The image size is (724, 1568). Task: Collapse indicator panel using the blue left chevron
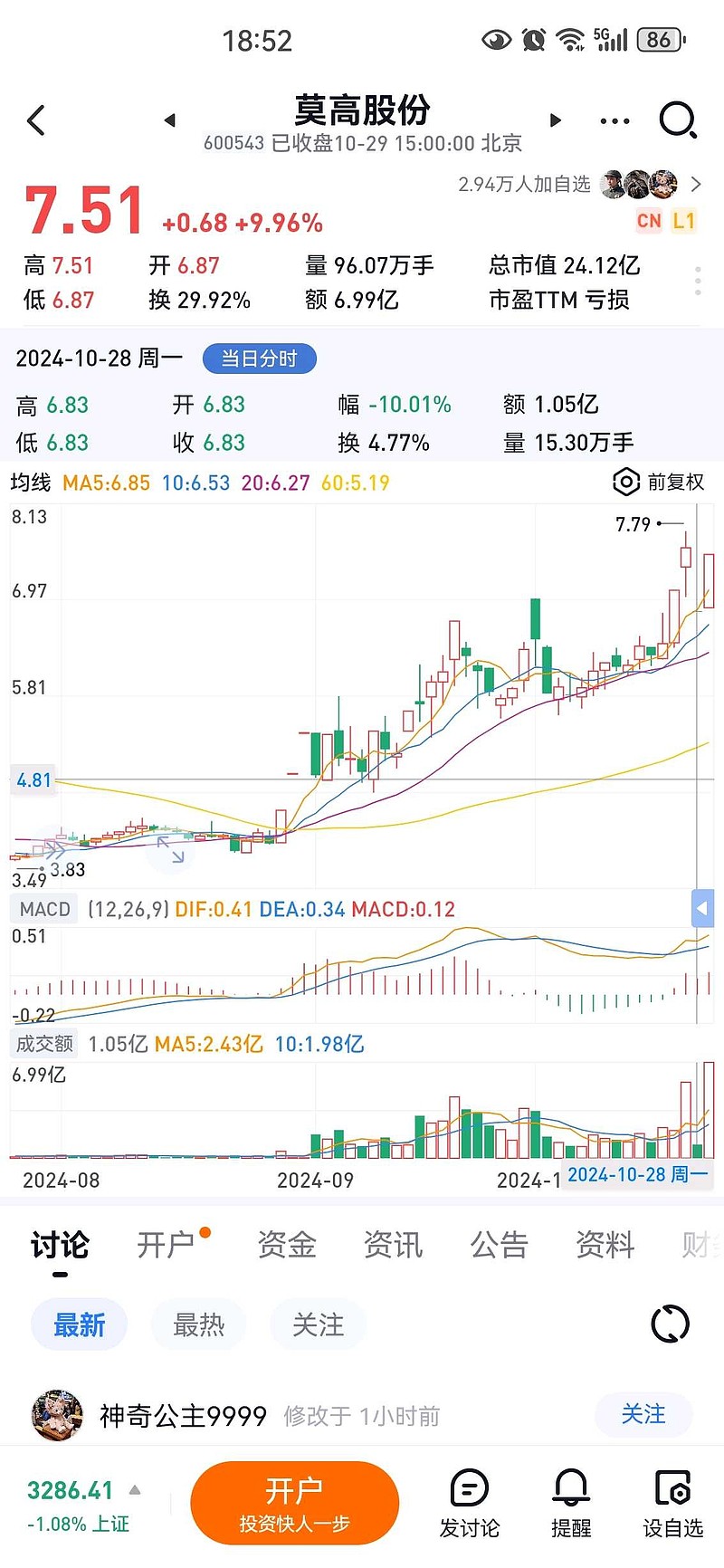click(704, 909)
